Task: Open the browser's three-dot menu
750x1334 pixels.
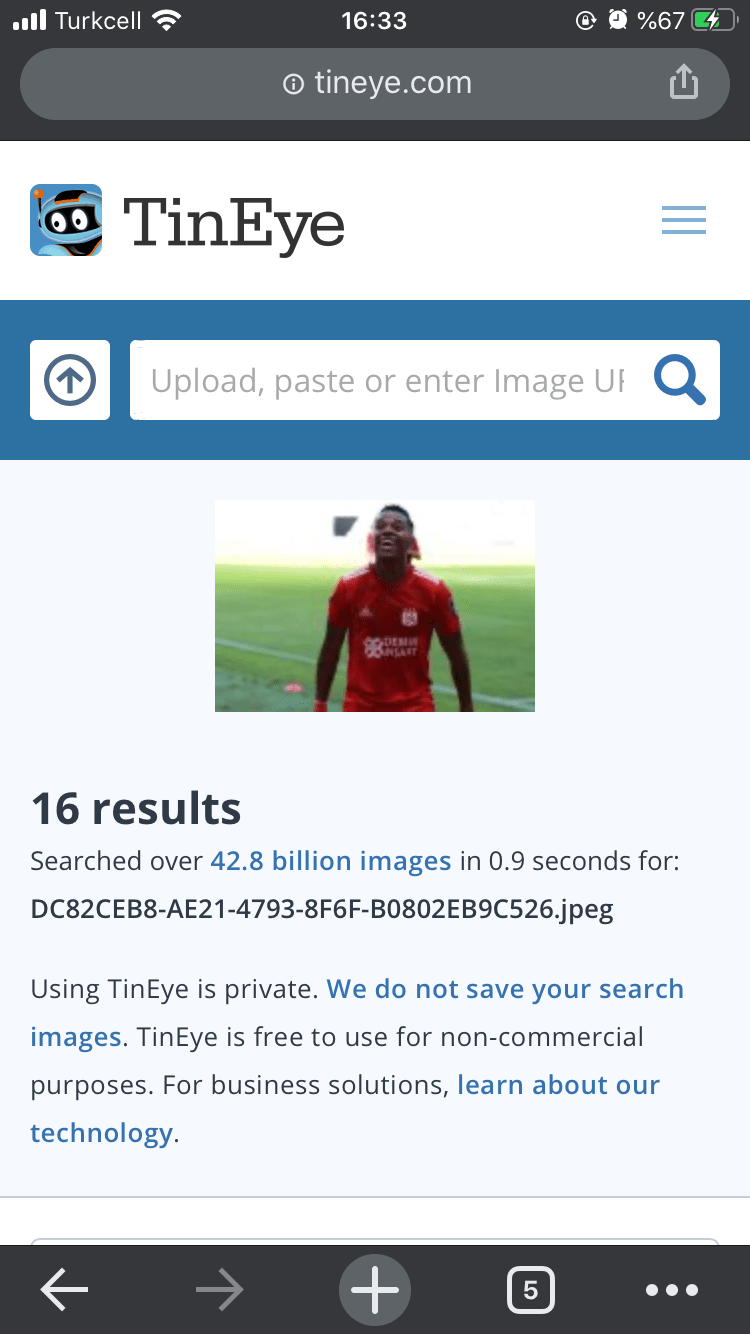Action: [x=671, y=1290]
